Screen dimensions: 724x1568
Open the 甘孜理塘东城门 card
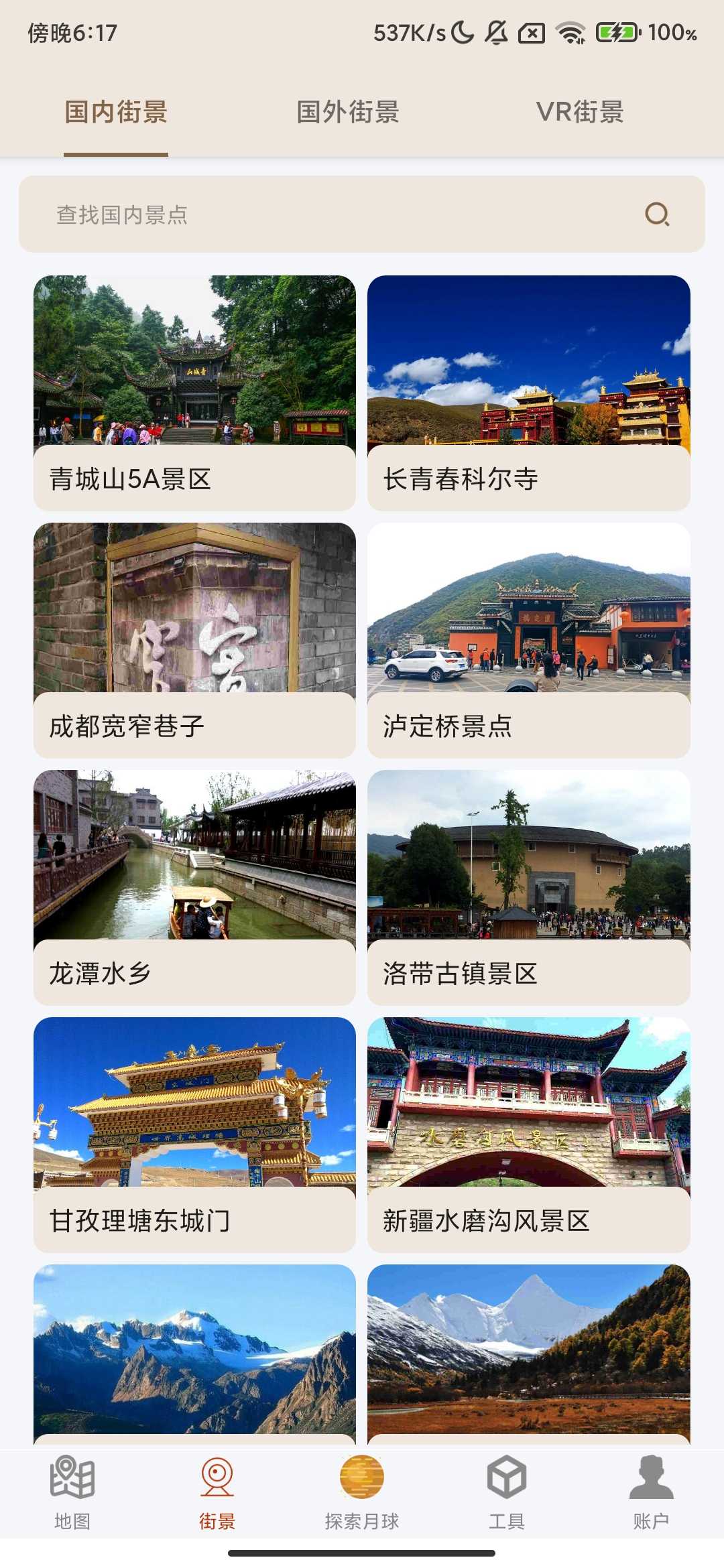(x=194, y=1134)
